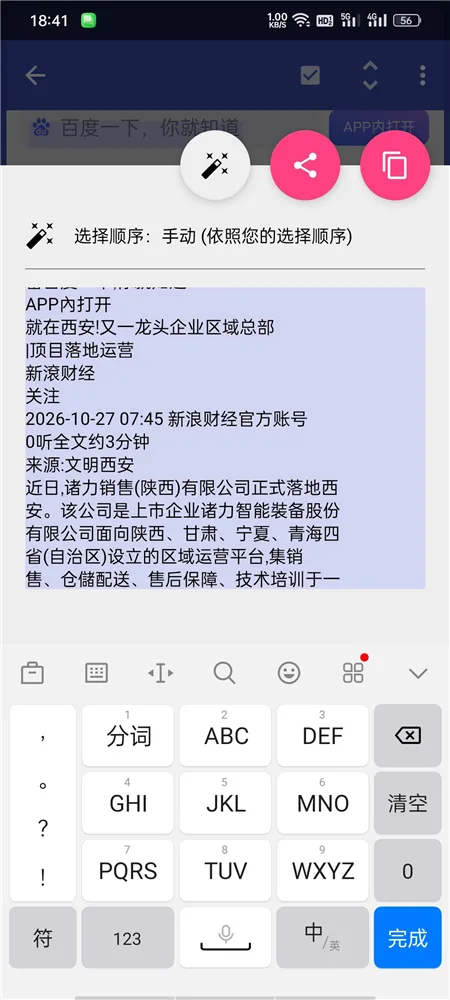Tap the 清空 clear key
450x1000 pixels.
408,804
